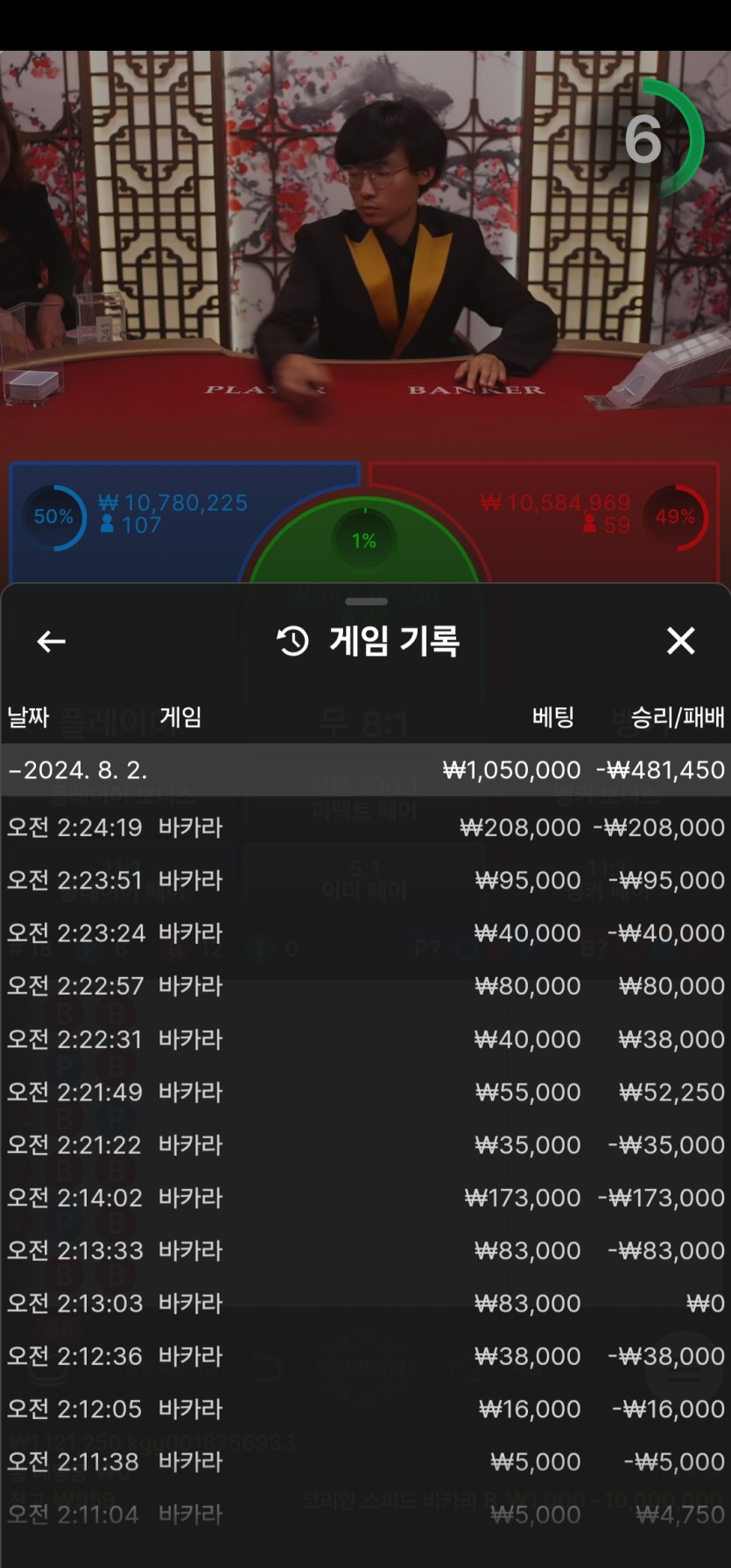This screenshot has width=731, height=1568.
Task: Show details for 오전 2:14:02 바카라
Action: [x=366, y=1198]
